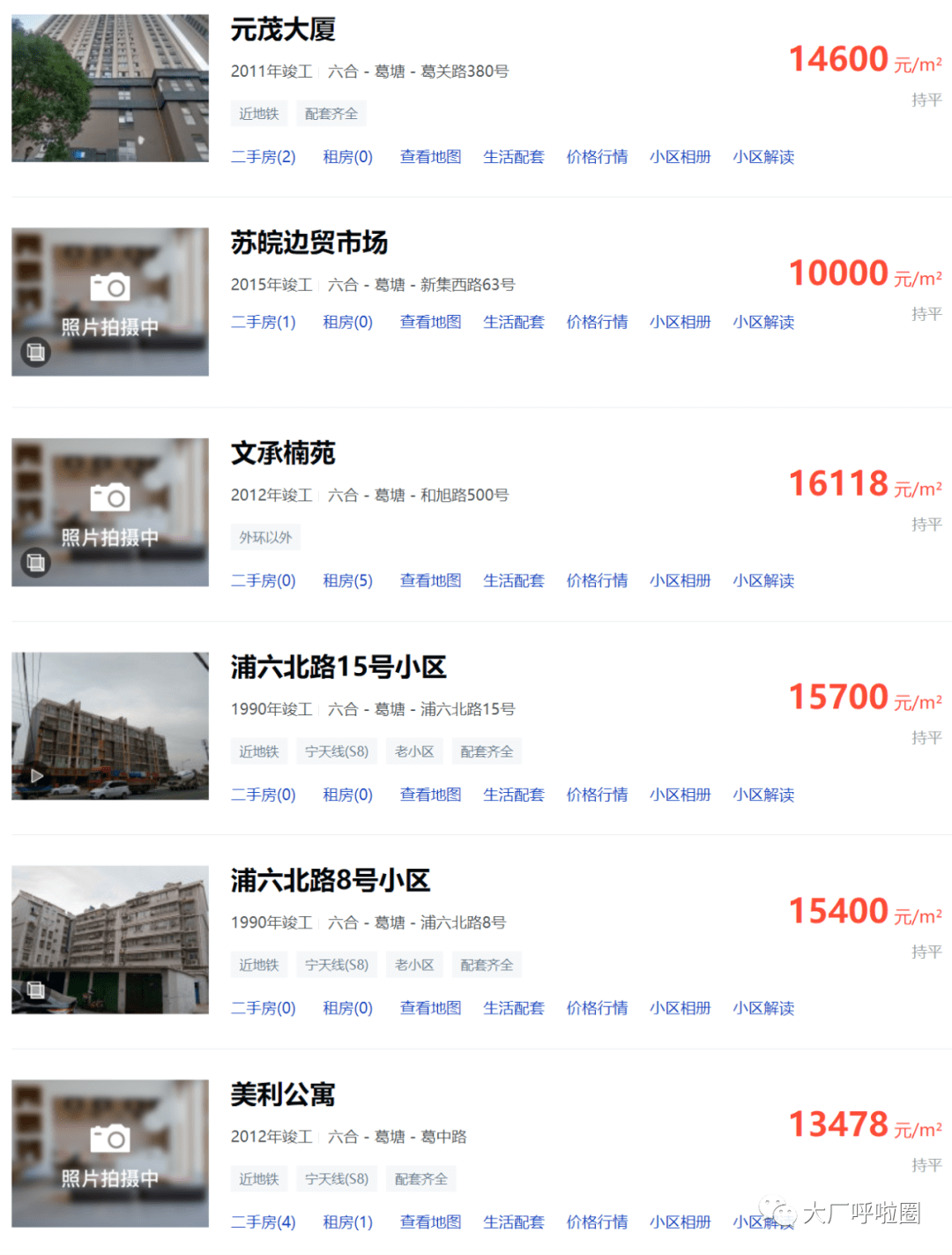View 租房(1) for 美利公寓
952x1255 pixels.
(x=347, y=1221)
